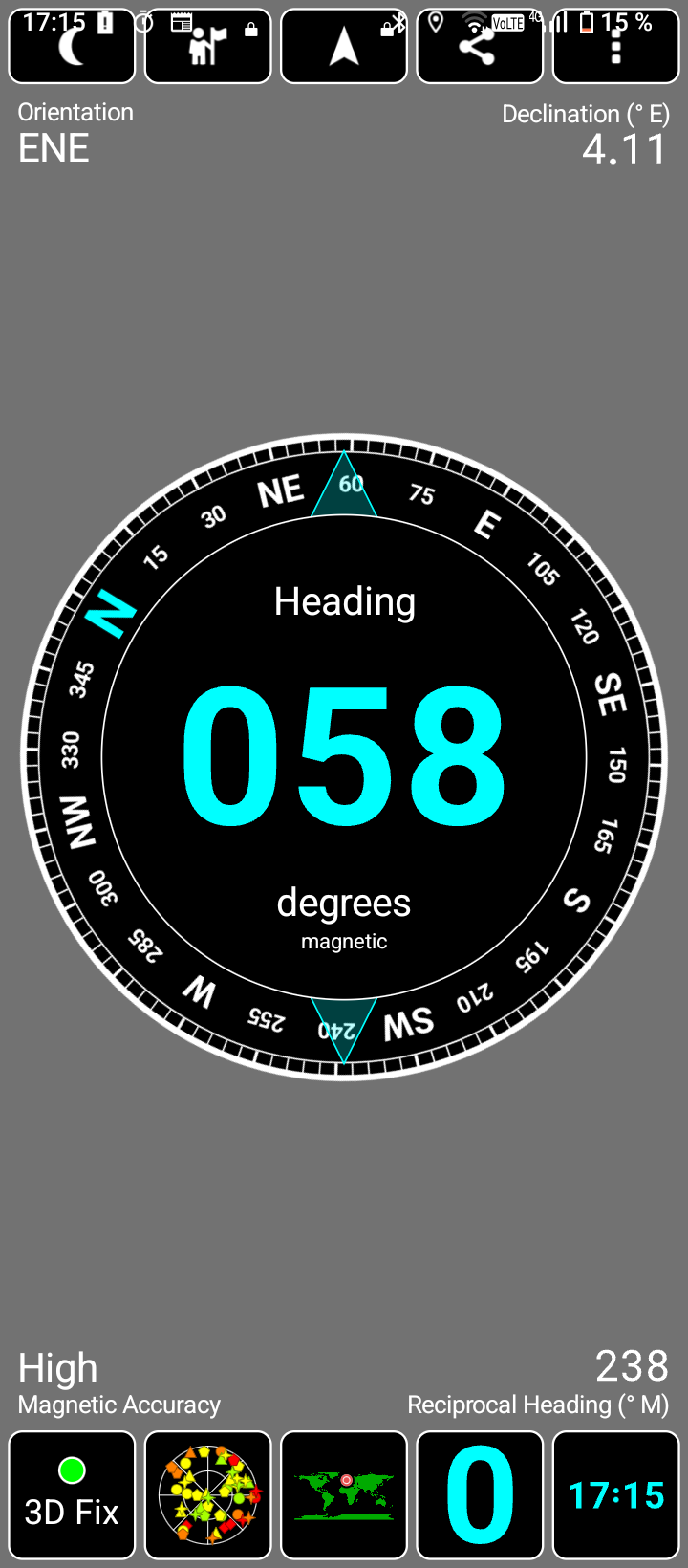The width and height of the screenshot is (688, 1568).
Task: Open the three-dot overflow menu
Action: (615, 46)
